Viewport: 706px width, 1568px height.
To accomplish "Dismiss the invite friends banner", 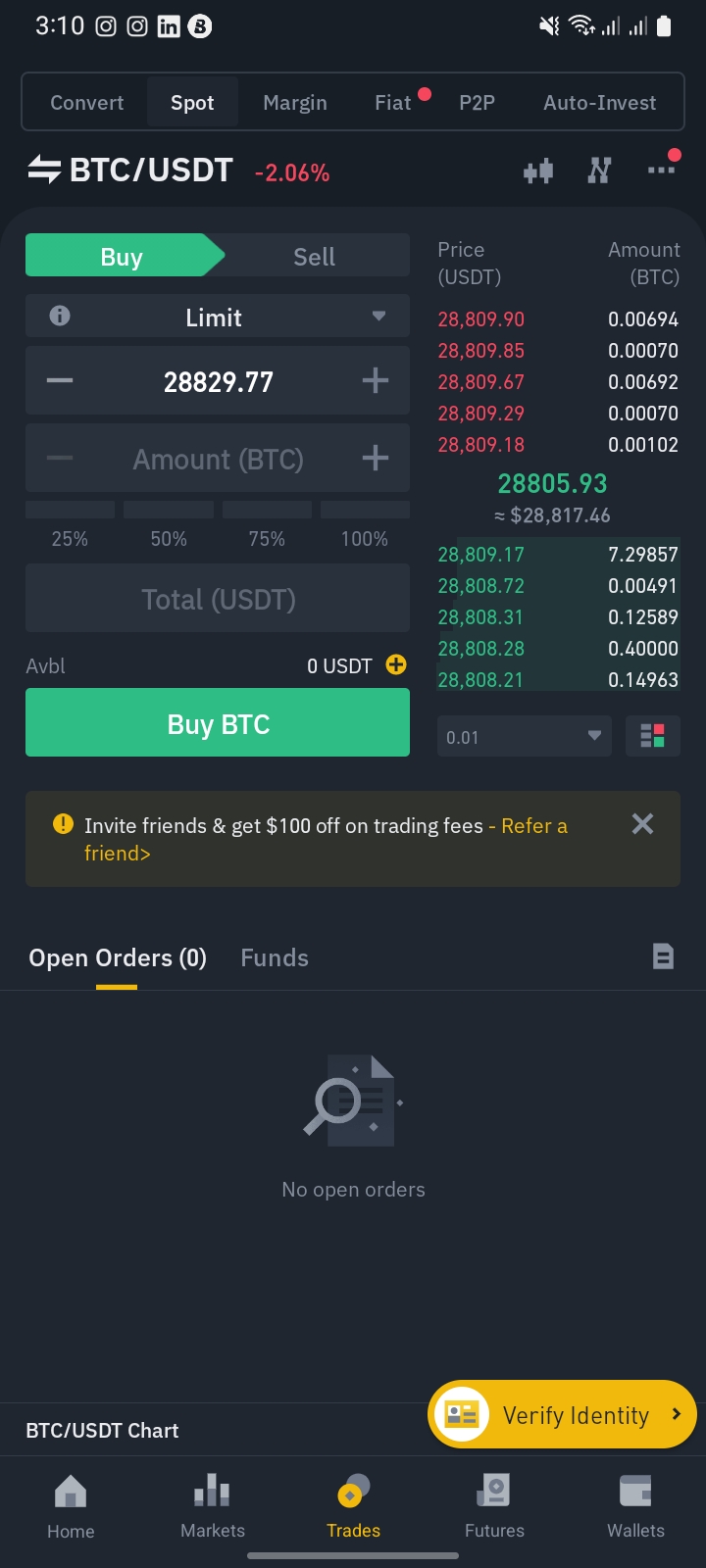I will pyautogui.click(x=642, y=824).
